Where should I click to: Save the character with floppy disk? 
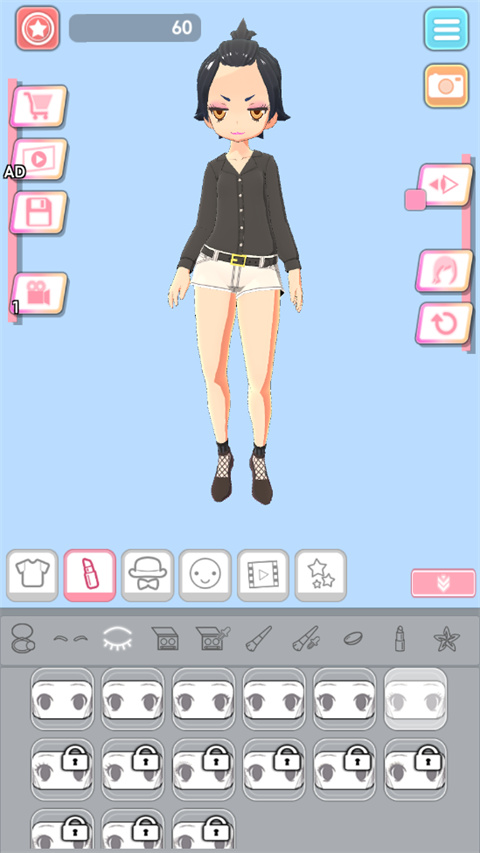tap(39, 212)
